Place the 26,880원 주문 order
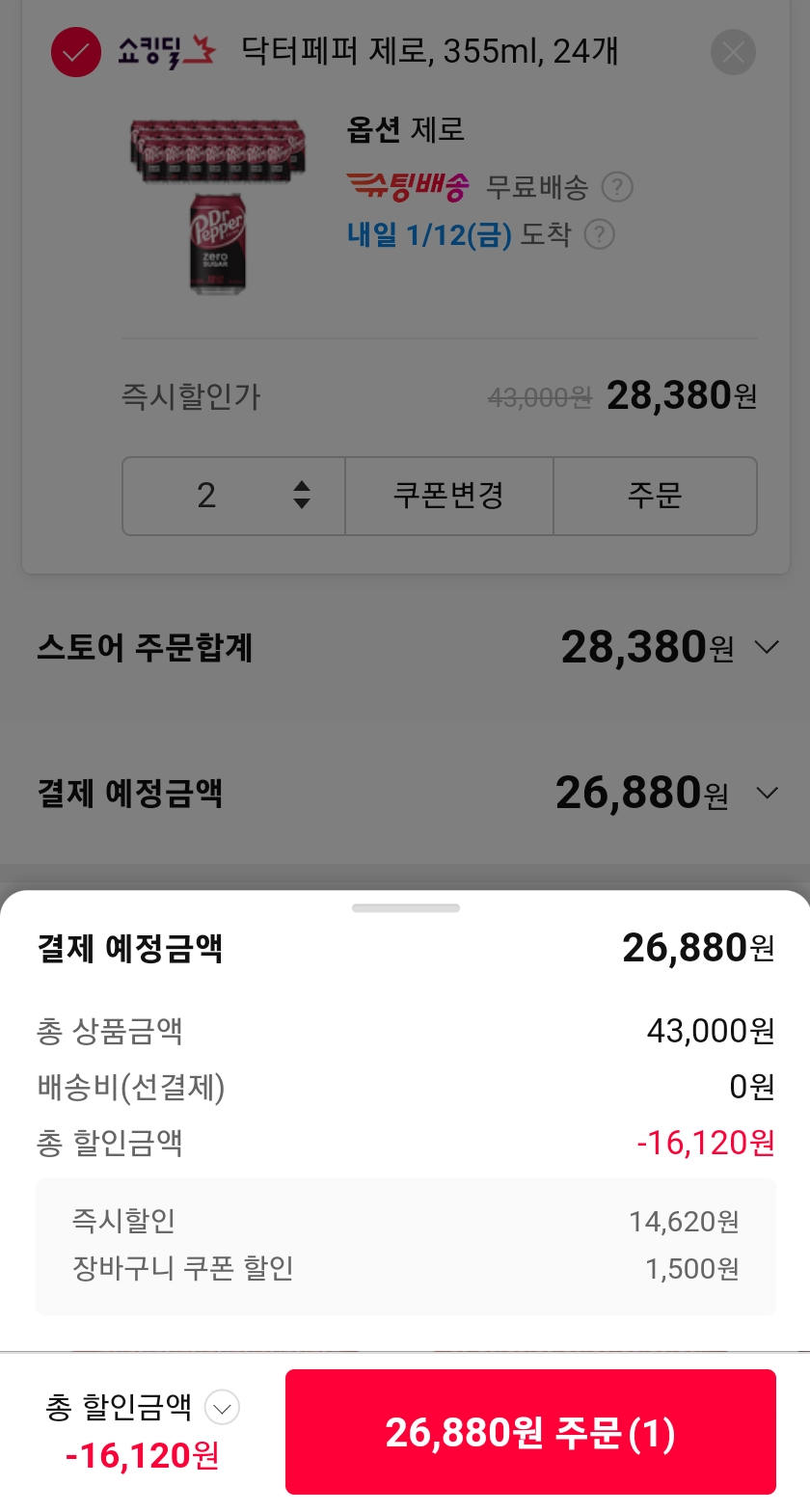This screenshot has height=1512, width=810. [530, 1432]
